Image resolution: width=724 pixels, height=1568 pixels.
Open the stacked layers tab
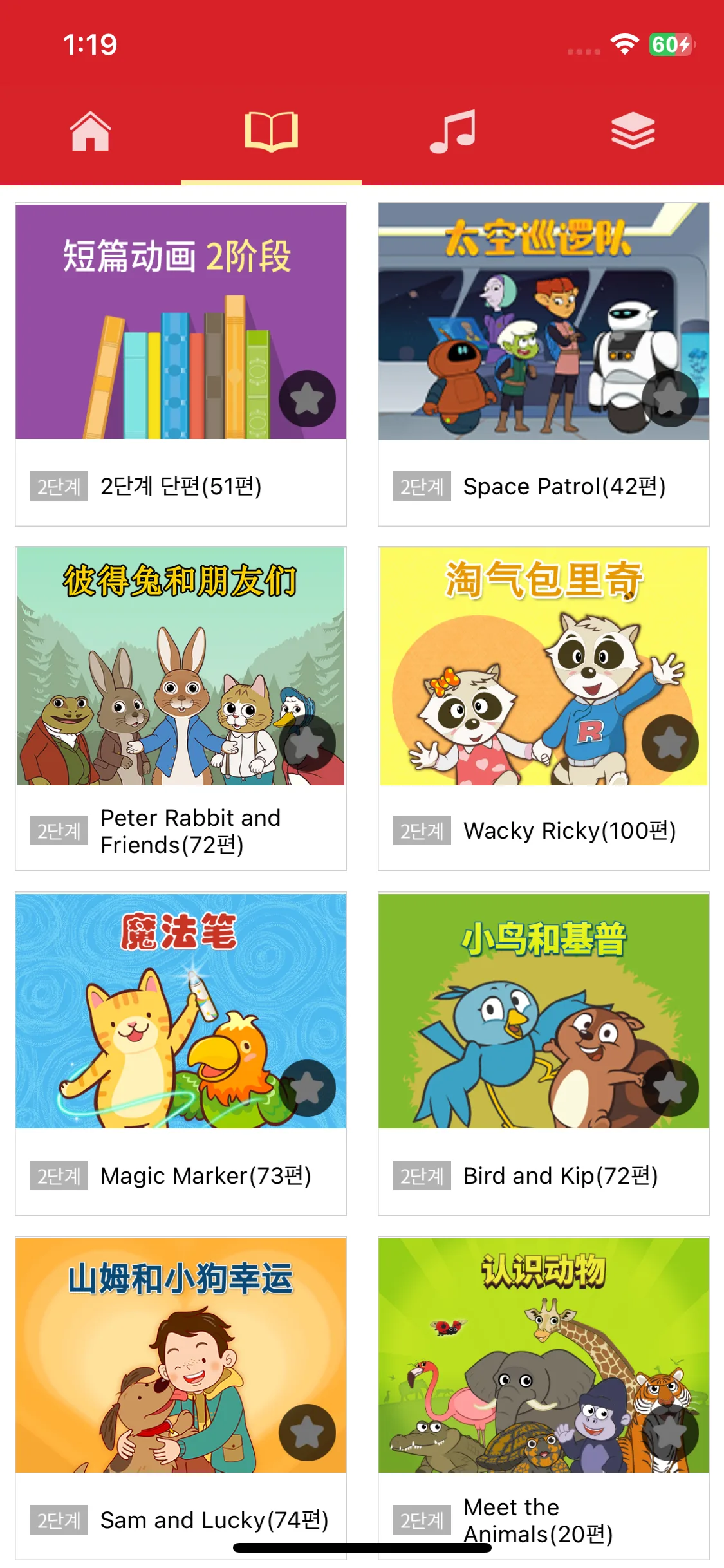click(x=633, y=131)
